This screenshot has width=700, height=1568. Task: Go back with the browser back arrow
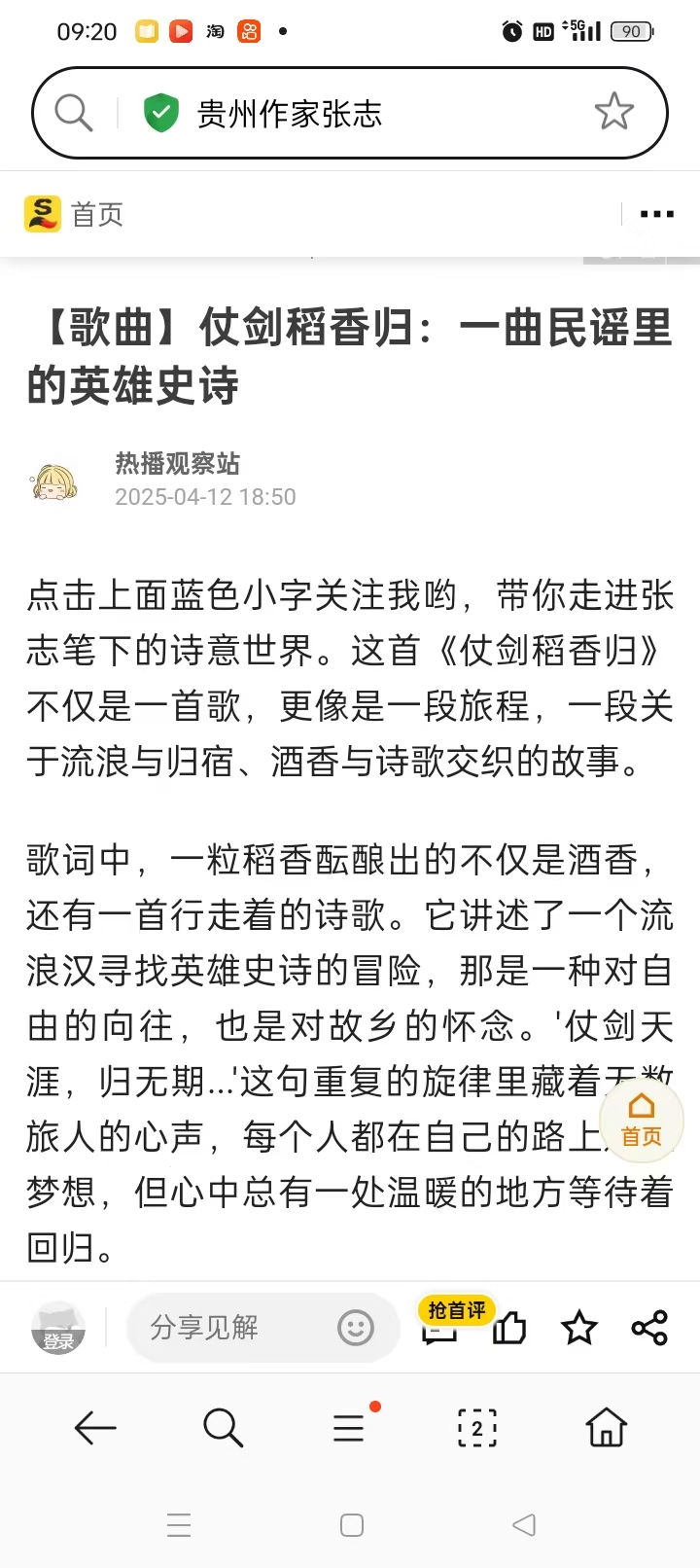(94, 1428)
